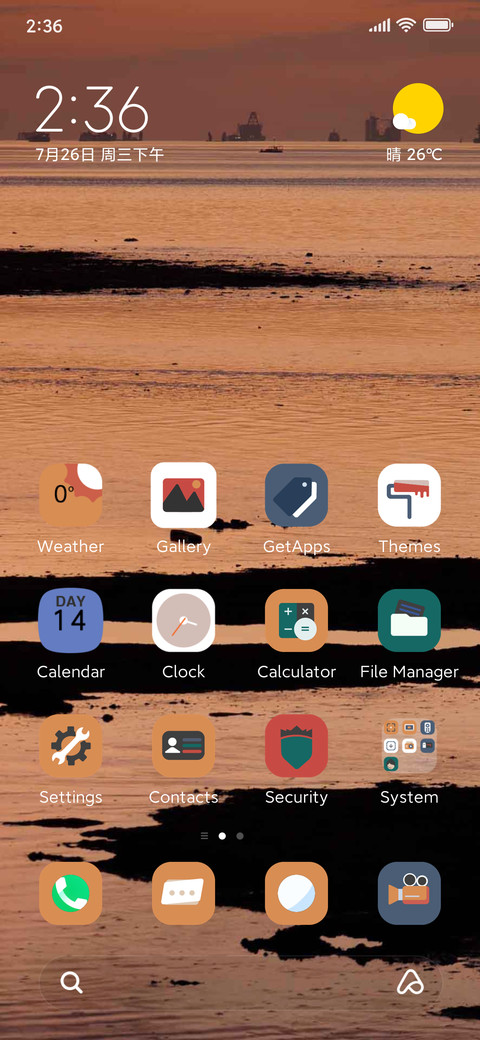Open the Phone dialer in the dock
Viewport: 480px width, 1040px height.
70,893
